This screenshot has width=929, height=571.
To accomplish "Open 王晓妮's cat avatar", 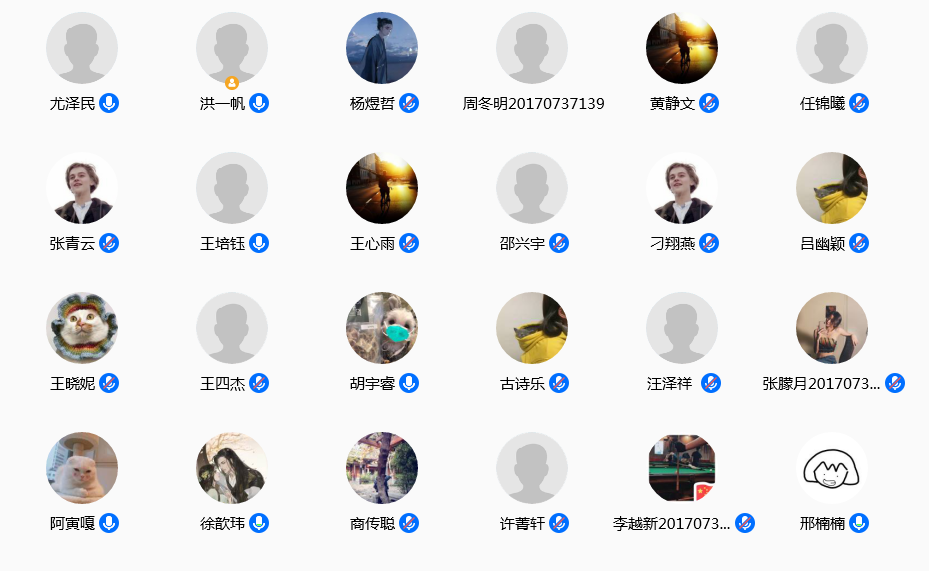I will tap(82, 328).
